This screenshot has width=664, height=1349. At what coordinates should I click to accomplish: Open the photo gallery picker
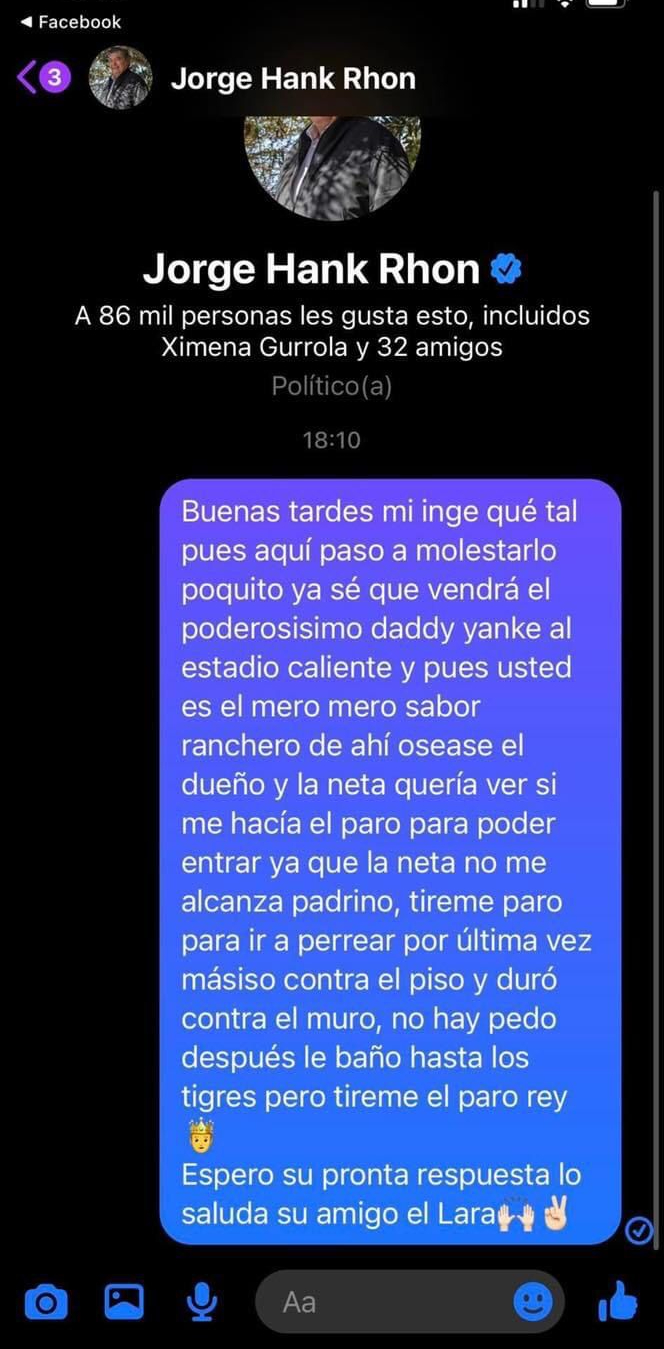(x=124, y=1301)
